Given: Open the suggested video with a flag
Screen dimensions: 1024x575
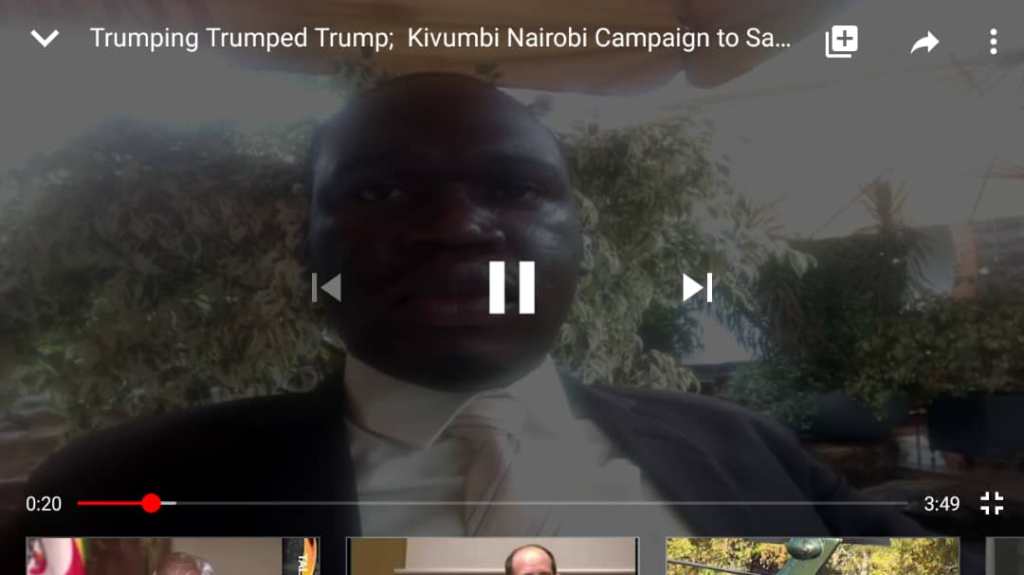Looking at the screenshot, I should [172, 557].
